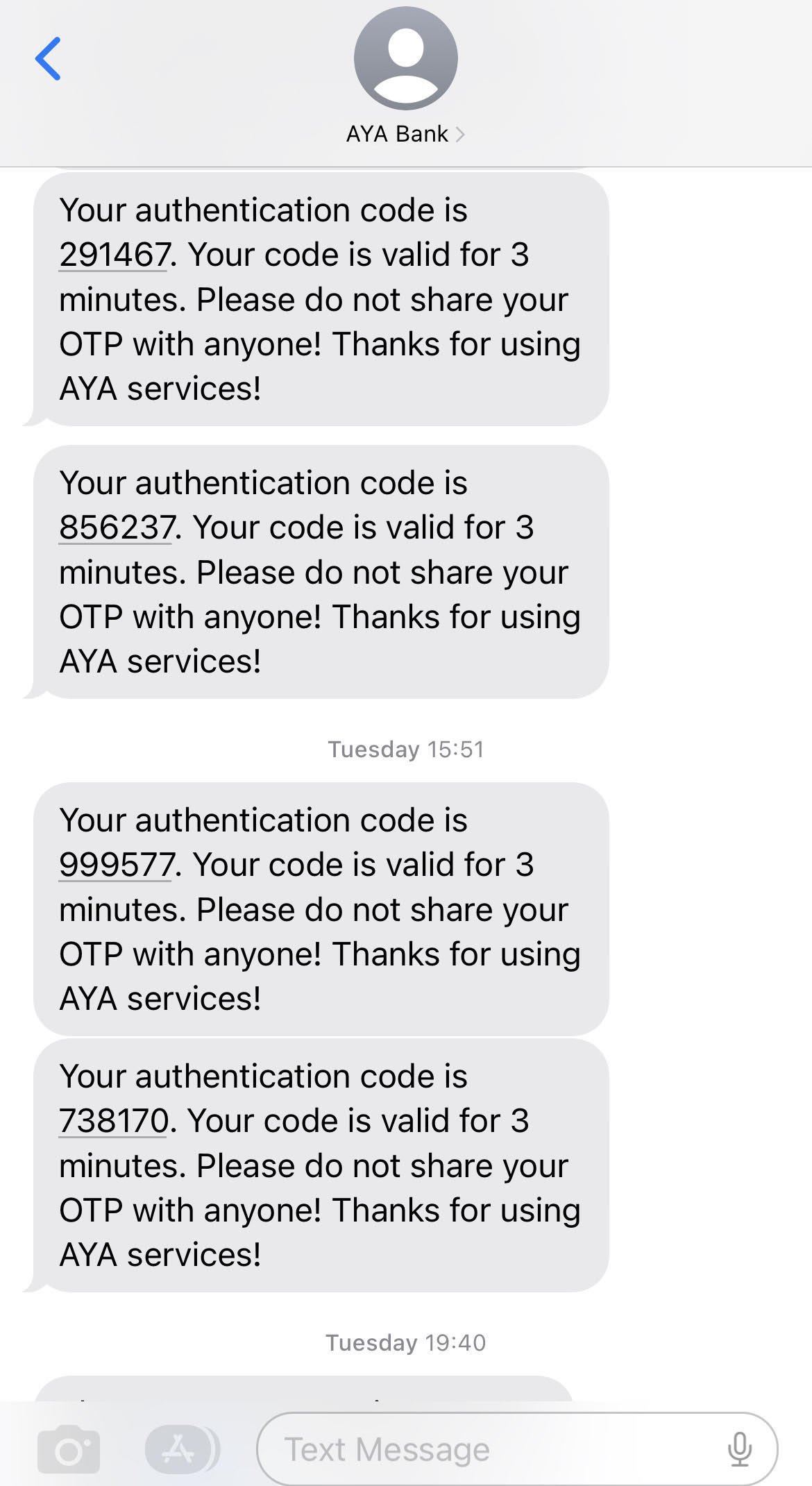Select the 856237 message bubble

tap(319, 571)
